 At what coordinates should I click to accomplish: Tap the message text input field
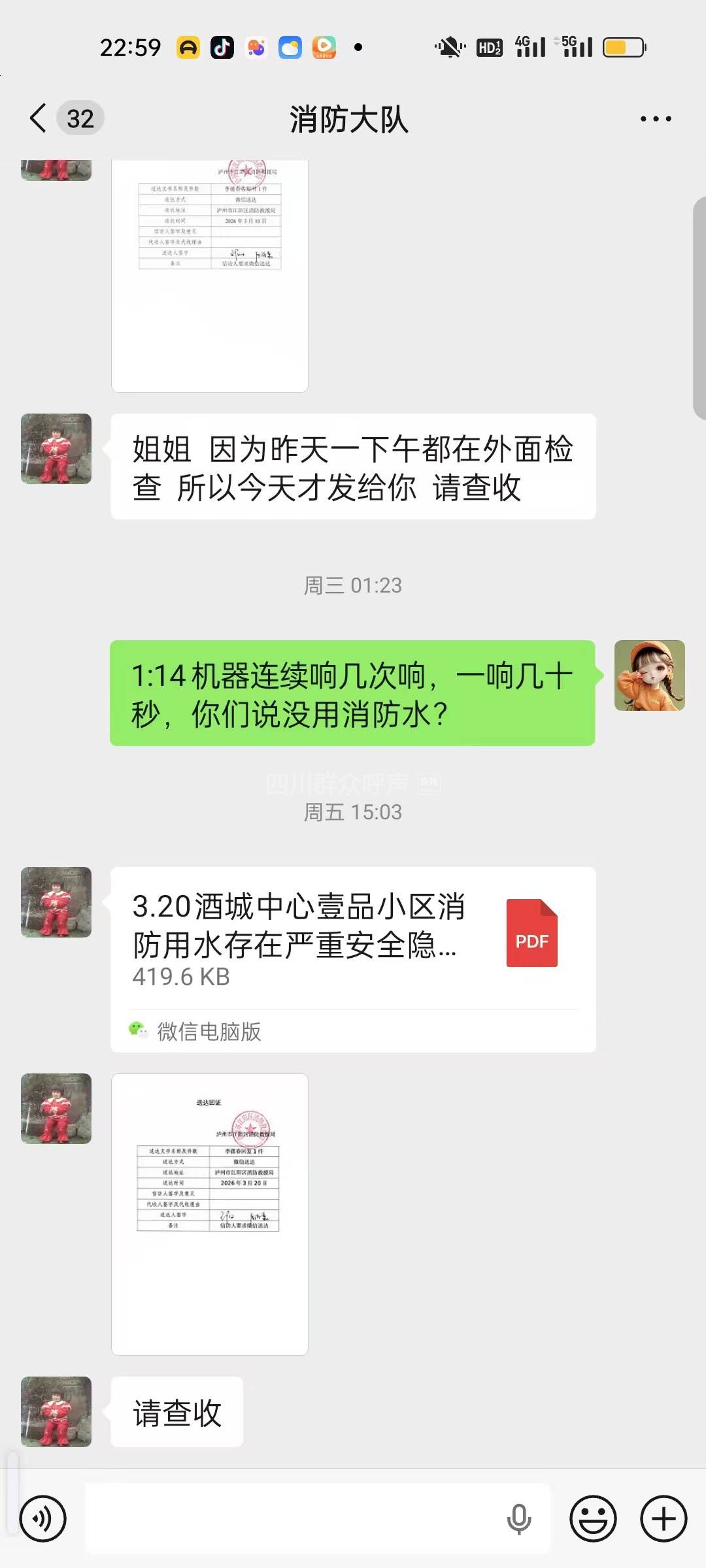[x=294, y=1518]
